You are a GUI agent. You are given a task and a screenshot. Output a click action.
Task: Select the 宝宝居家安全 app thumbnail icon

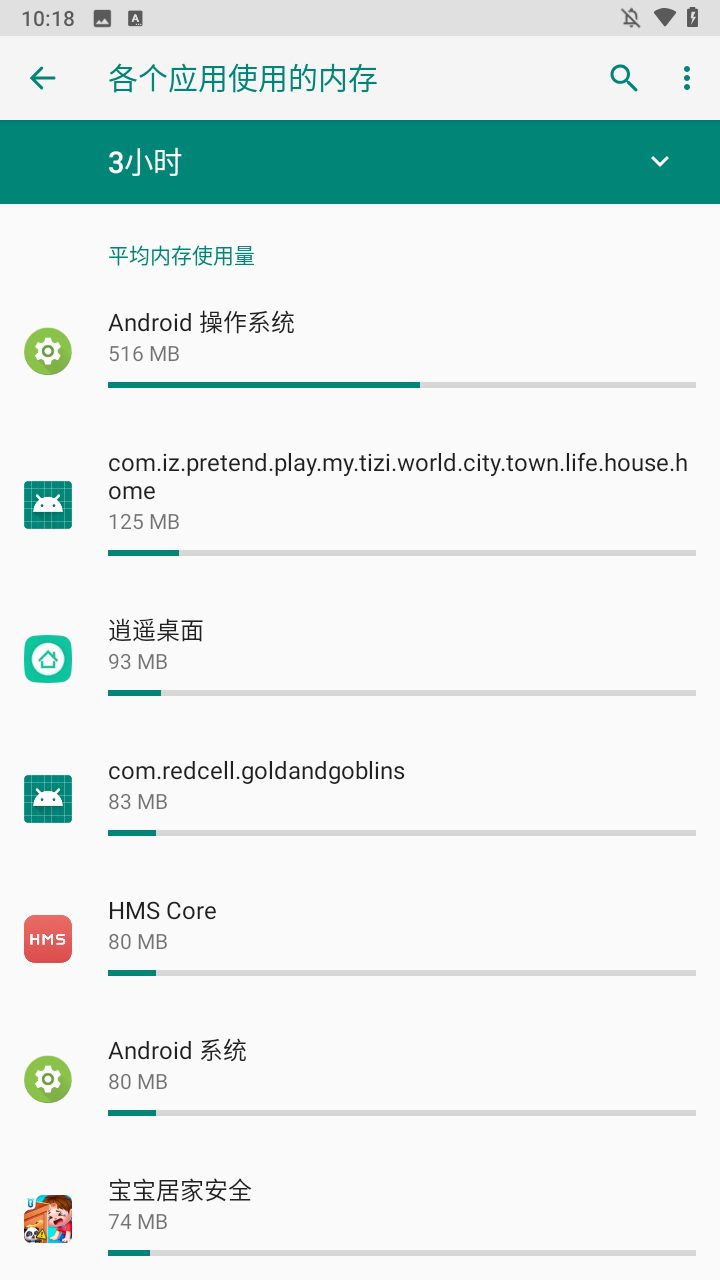point(48,1219)
